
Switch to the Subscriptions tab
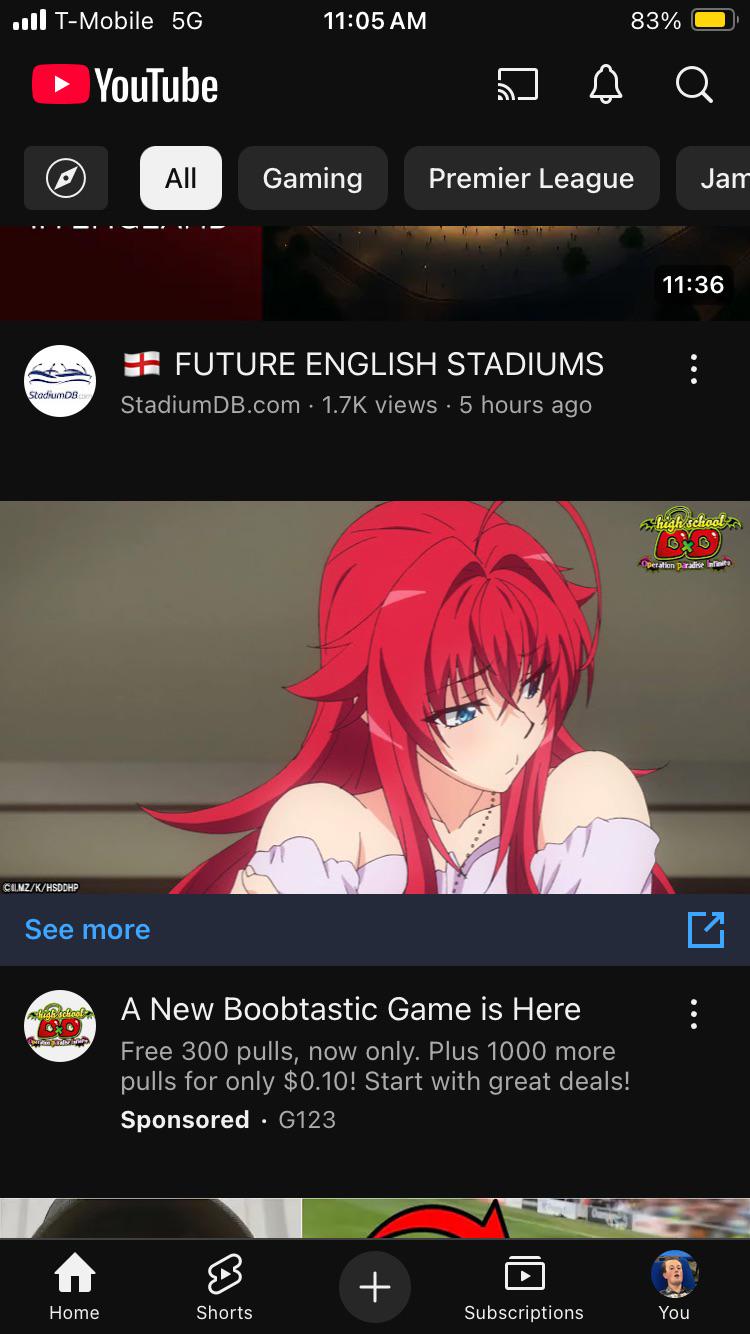click(x=523, y=1288)
